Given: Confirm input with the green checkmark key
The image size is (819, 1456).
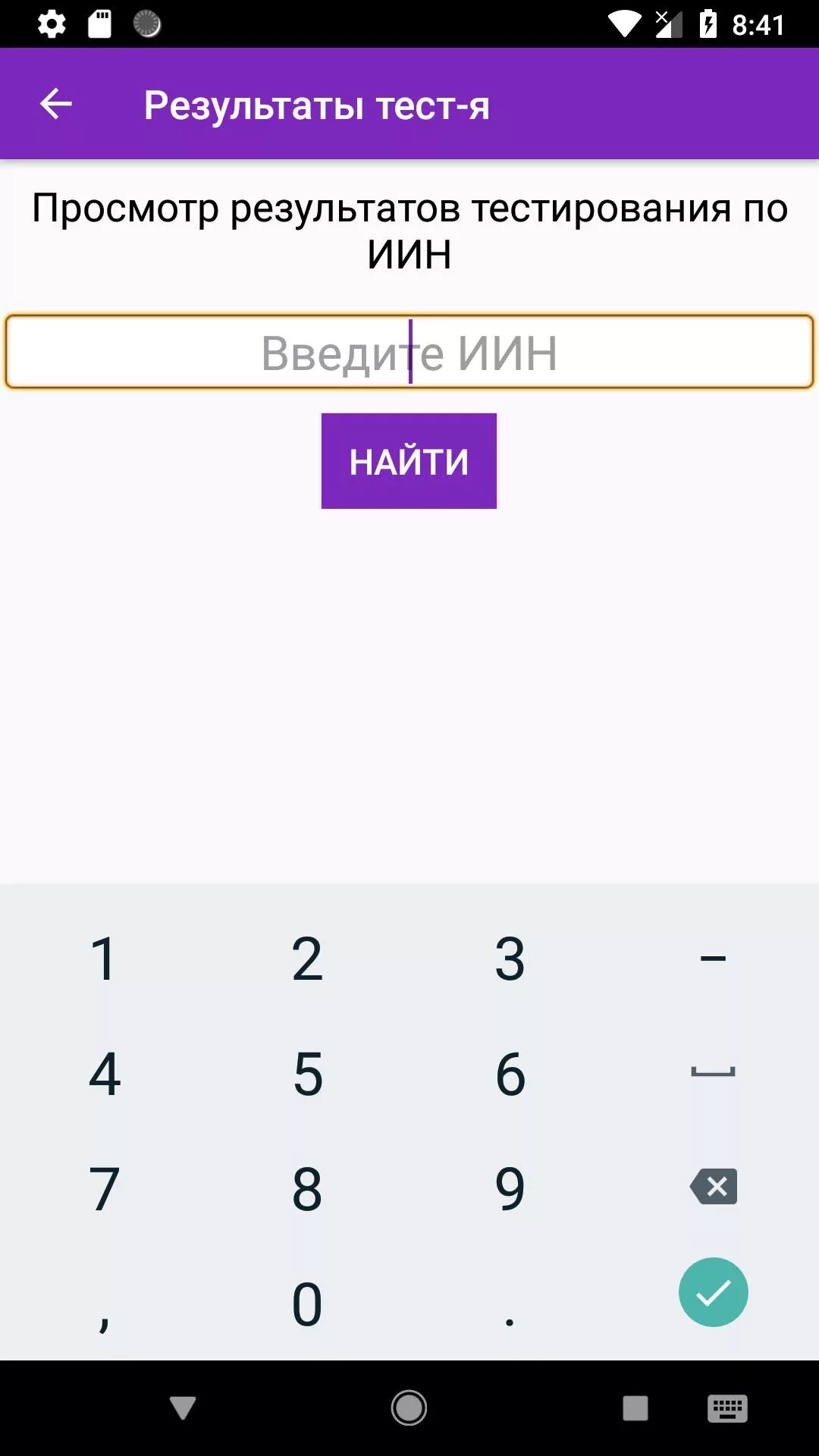Looking at the screenshot, I should pyautogui.click(x=714, y=1292).
